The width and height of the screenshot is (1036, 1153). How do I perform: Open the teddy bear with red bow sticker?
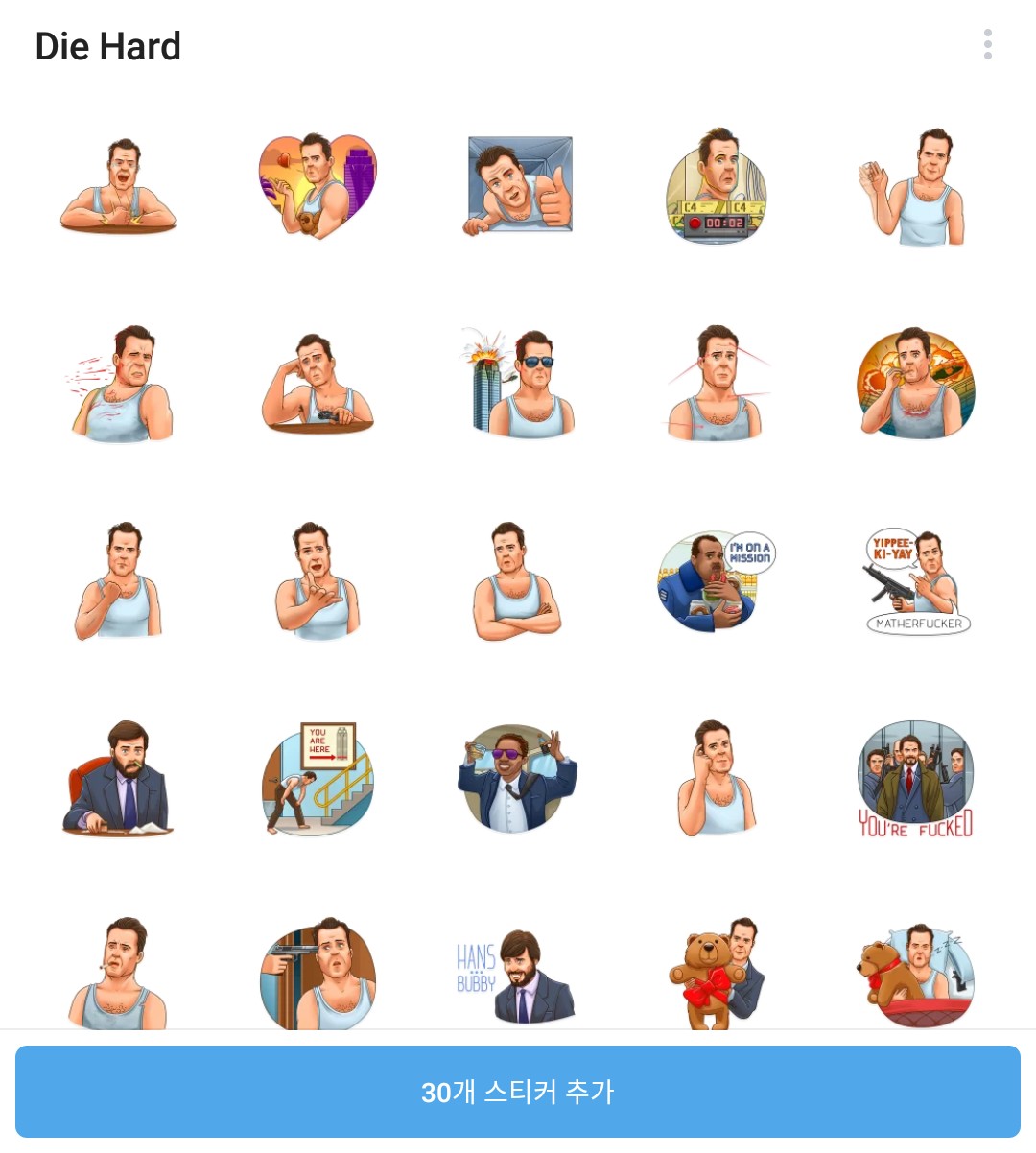tap(717, 974)
